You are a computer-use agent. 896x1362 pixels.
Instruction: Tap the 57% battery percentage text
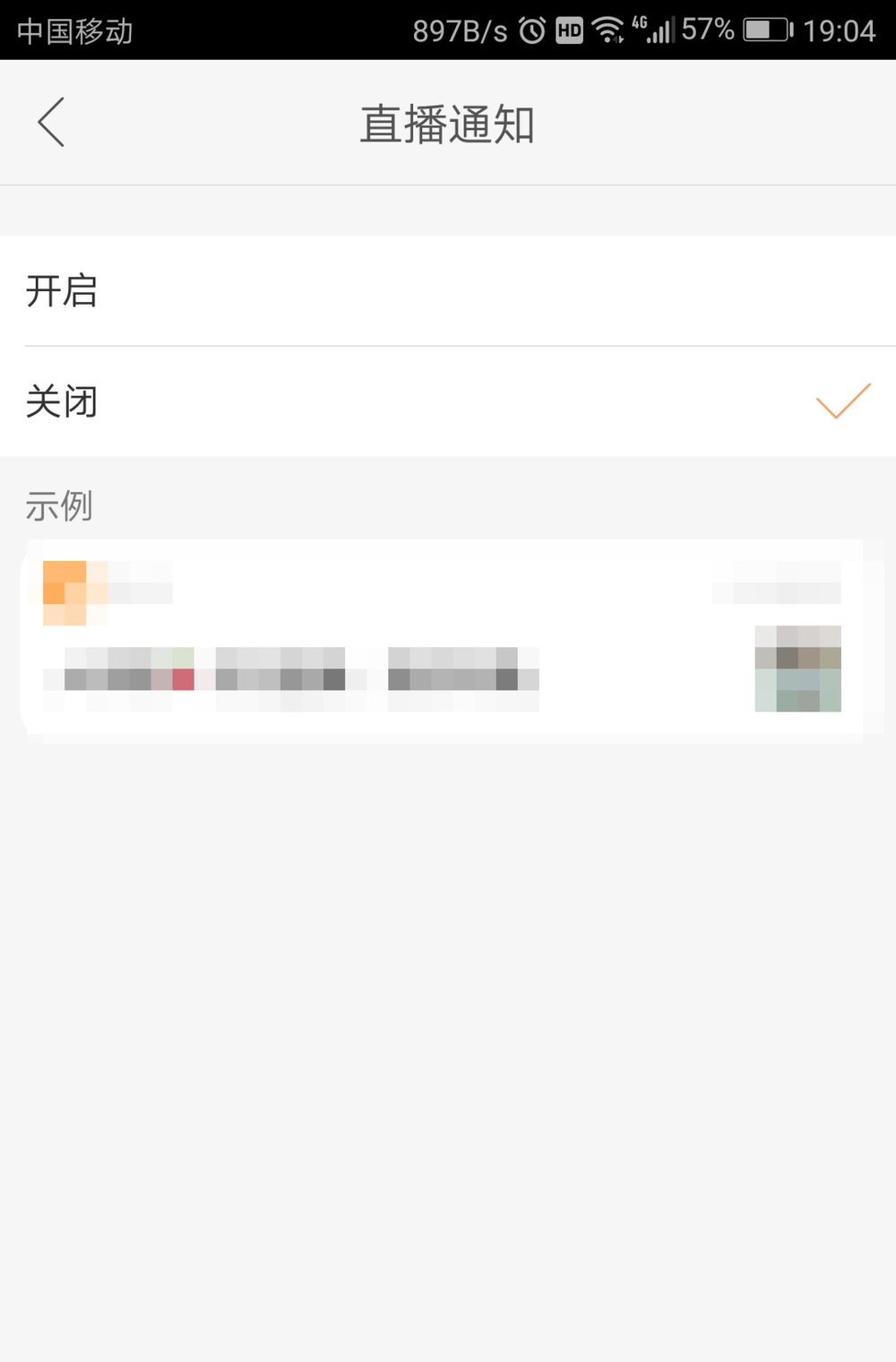coord(708,30)
